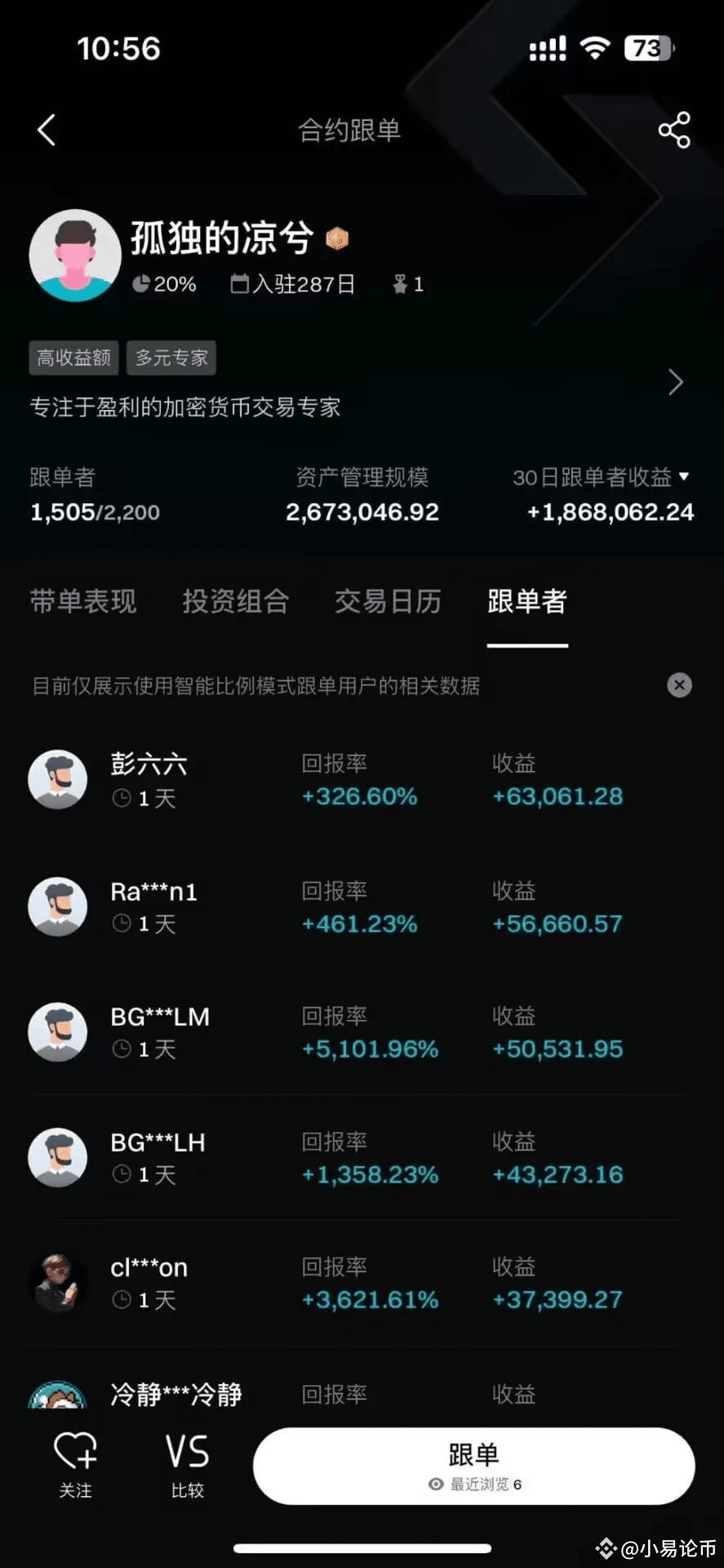
Task: Click the 高收益额 tag
Action: coord(73,358)
